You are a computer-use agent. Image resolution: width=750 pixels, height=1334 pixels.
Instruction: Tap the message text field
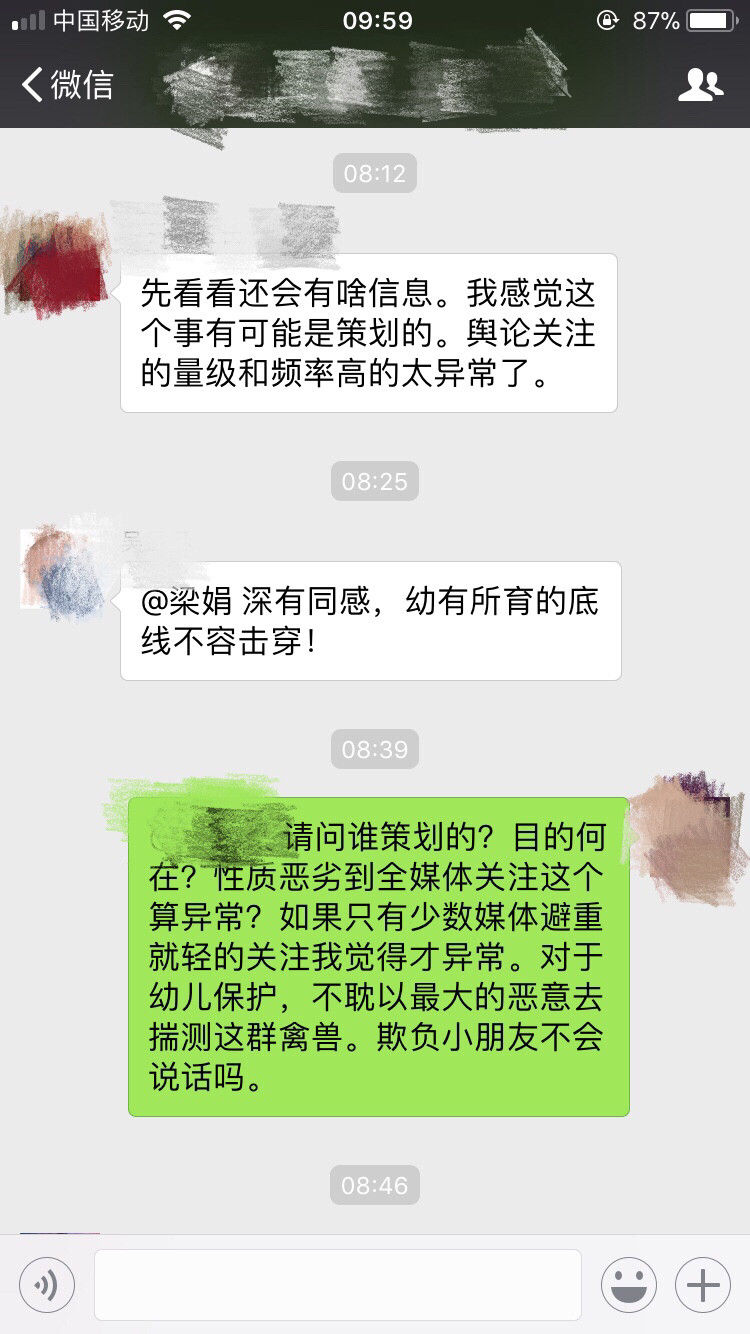click(x=337, y=1285)
